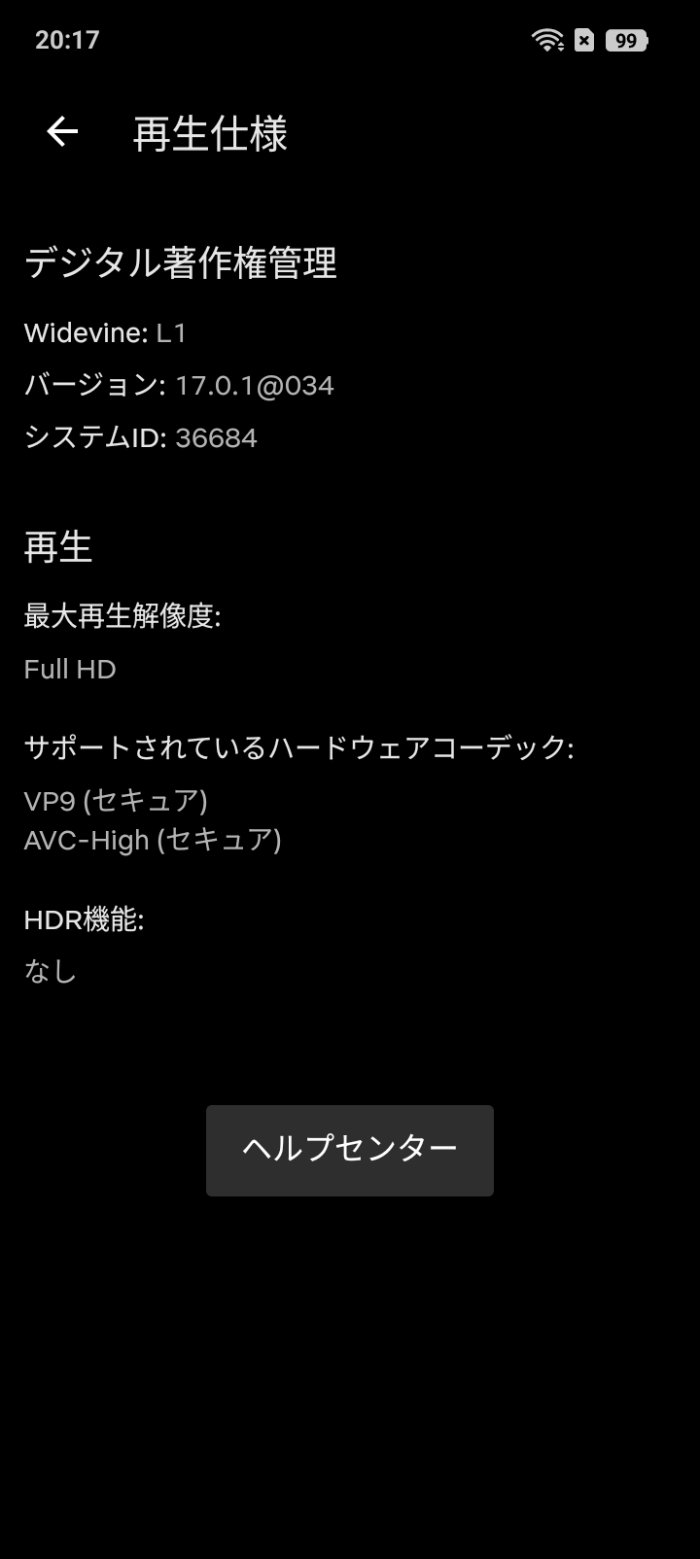The image size is (700, 1559).
Task: Open the ヘルプセンター button
Action: [x=349, y=1149]
